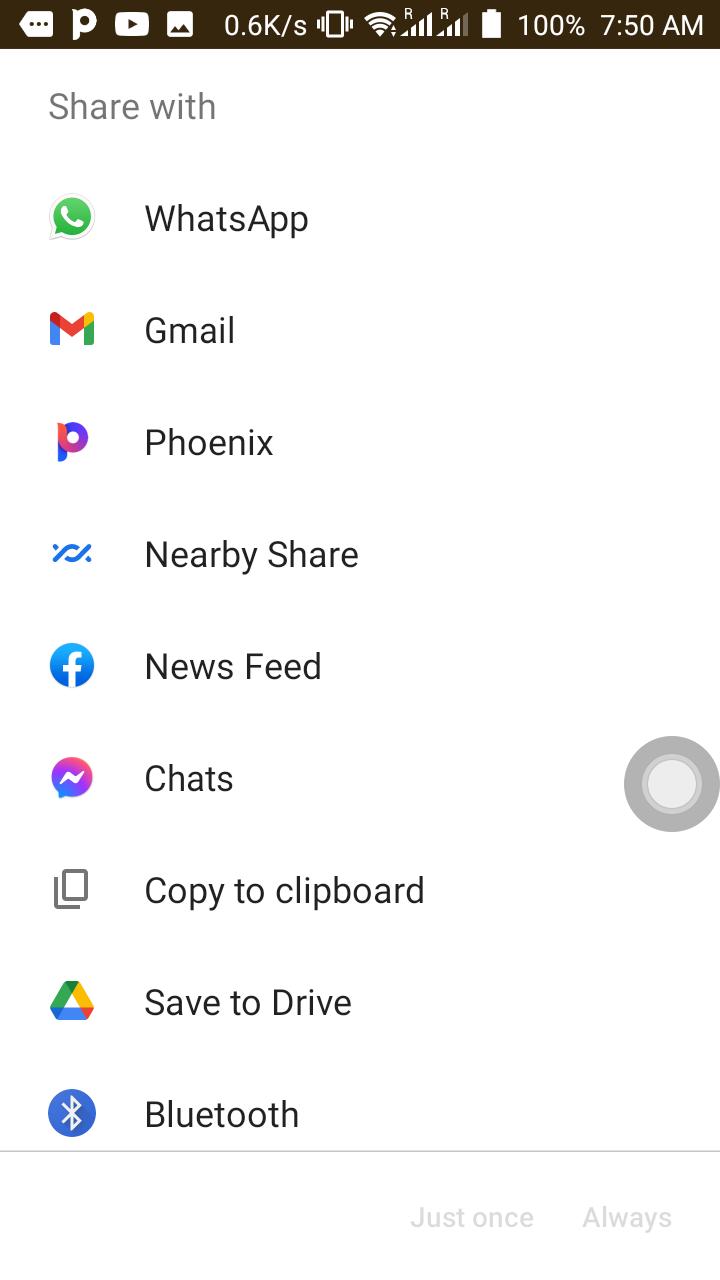The width and height of the screenshot is (720, 1280).
Task: Tap the Always button
Action: [627, 1217]
